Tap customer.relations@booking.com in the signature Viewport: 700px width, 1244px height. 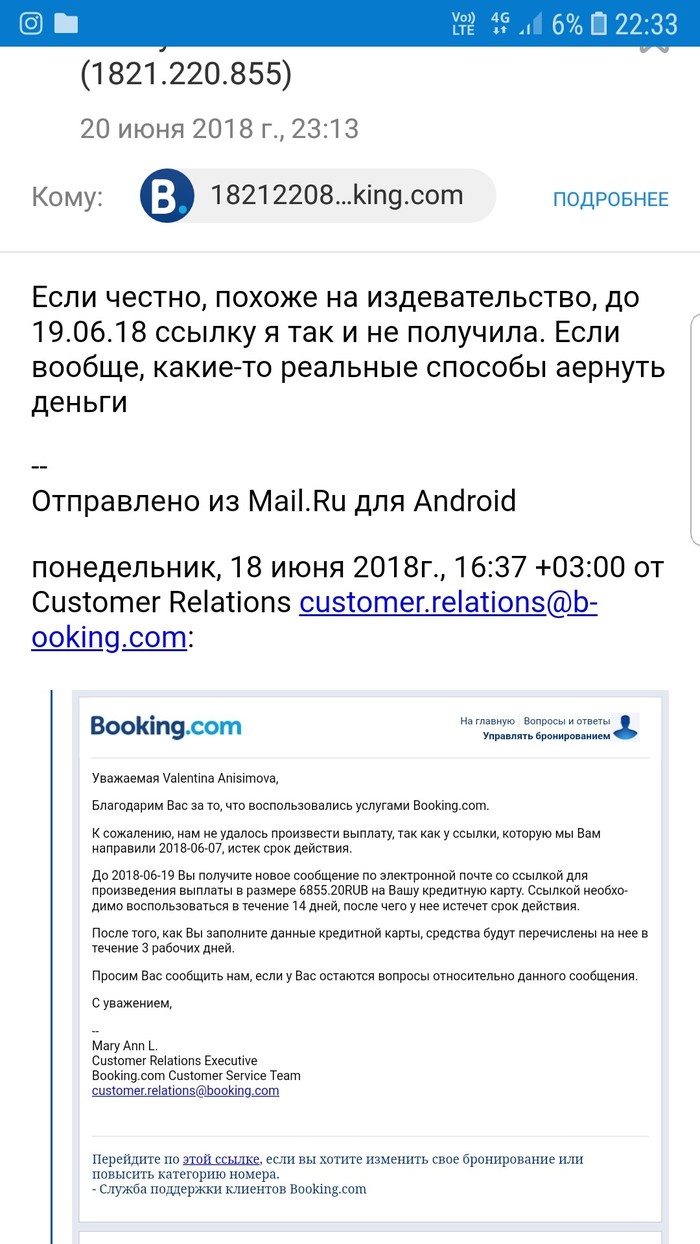tap(185, 1091)
